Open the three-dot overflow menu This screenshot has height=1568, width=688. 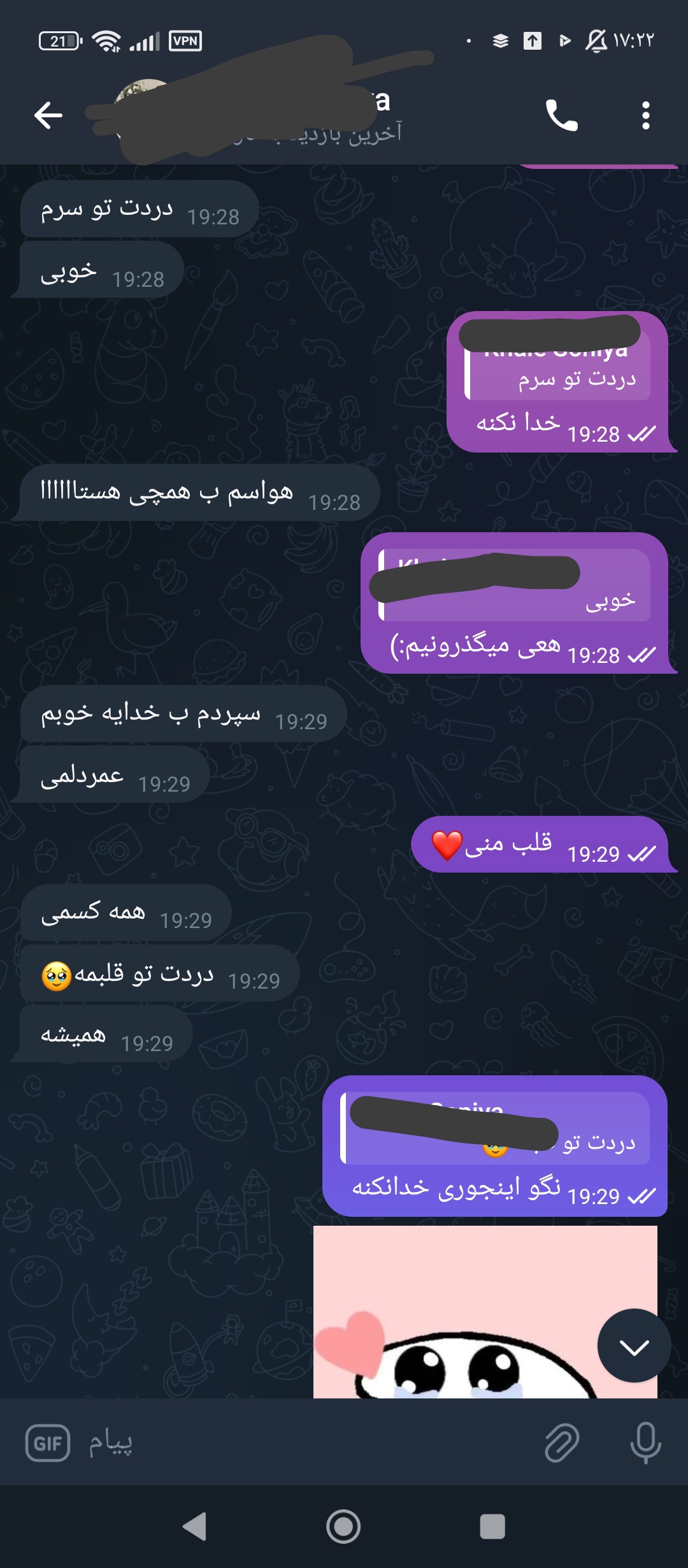click(x=645, y=115)
